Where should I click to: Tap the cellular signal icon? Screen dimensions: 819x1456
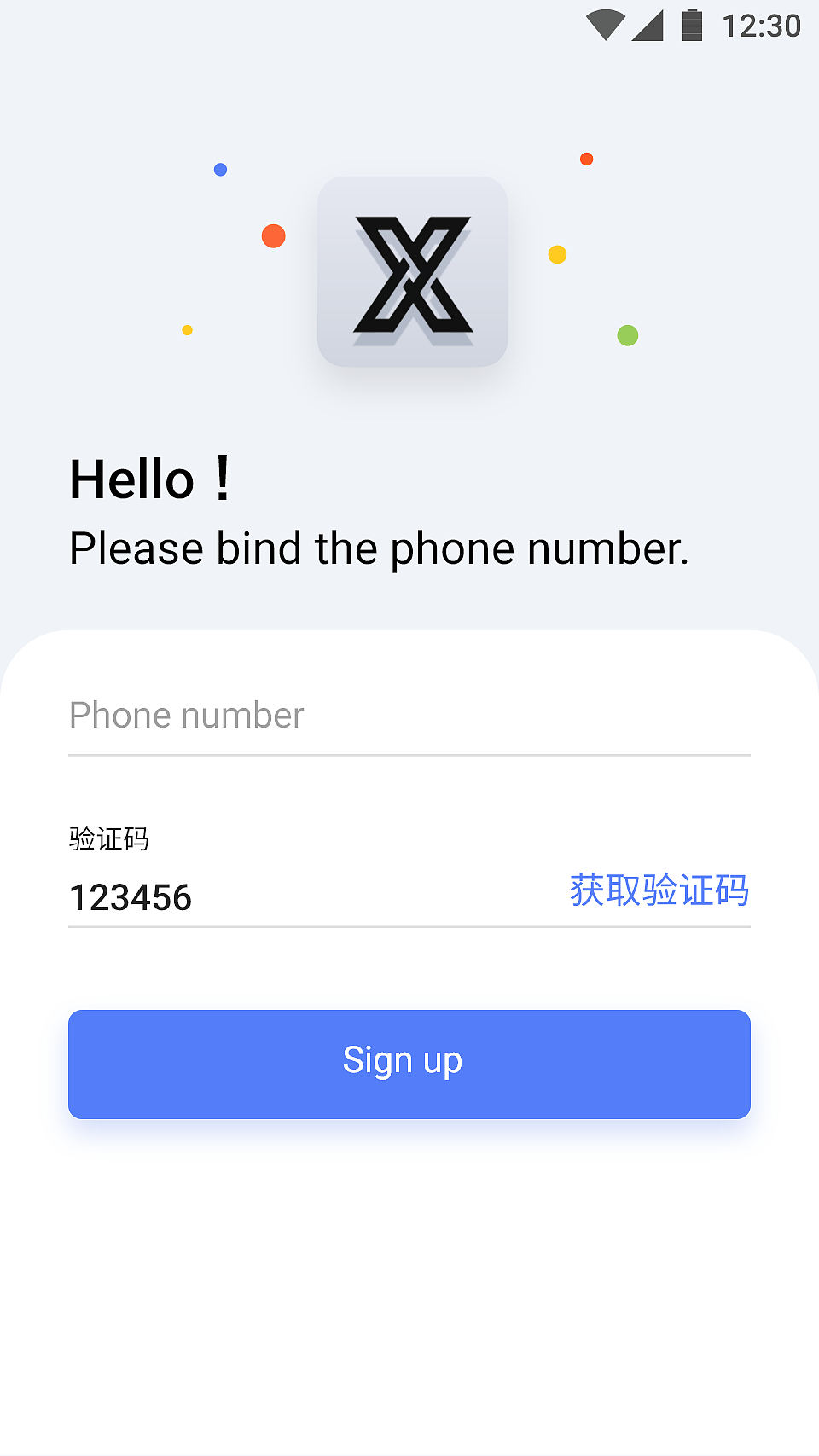[x=650, y=26]
